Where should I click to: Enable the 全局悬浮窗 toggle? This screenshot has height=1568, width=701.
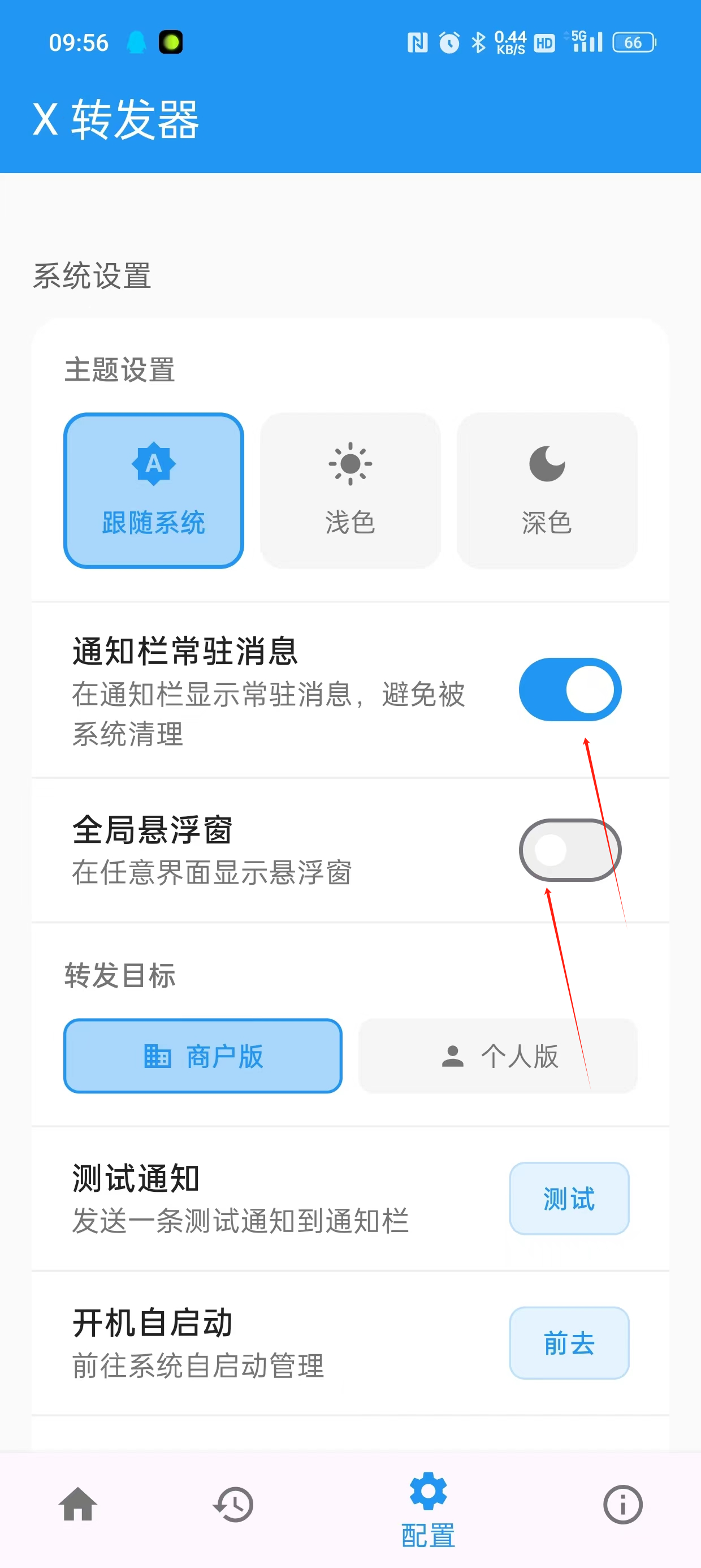(570, 850)
